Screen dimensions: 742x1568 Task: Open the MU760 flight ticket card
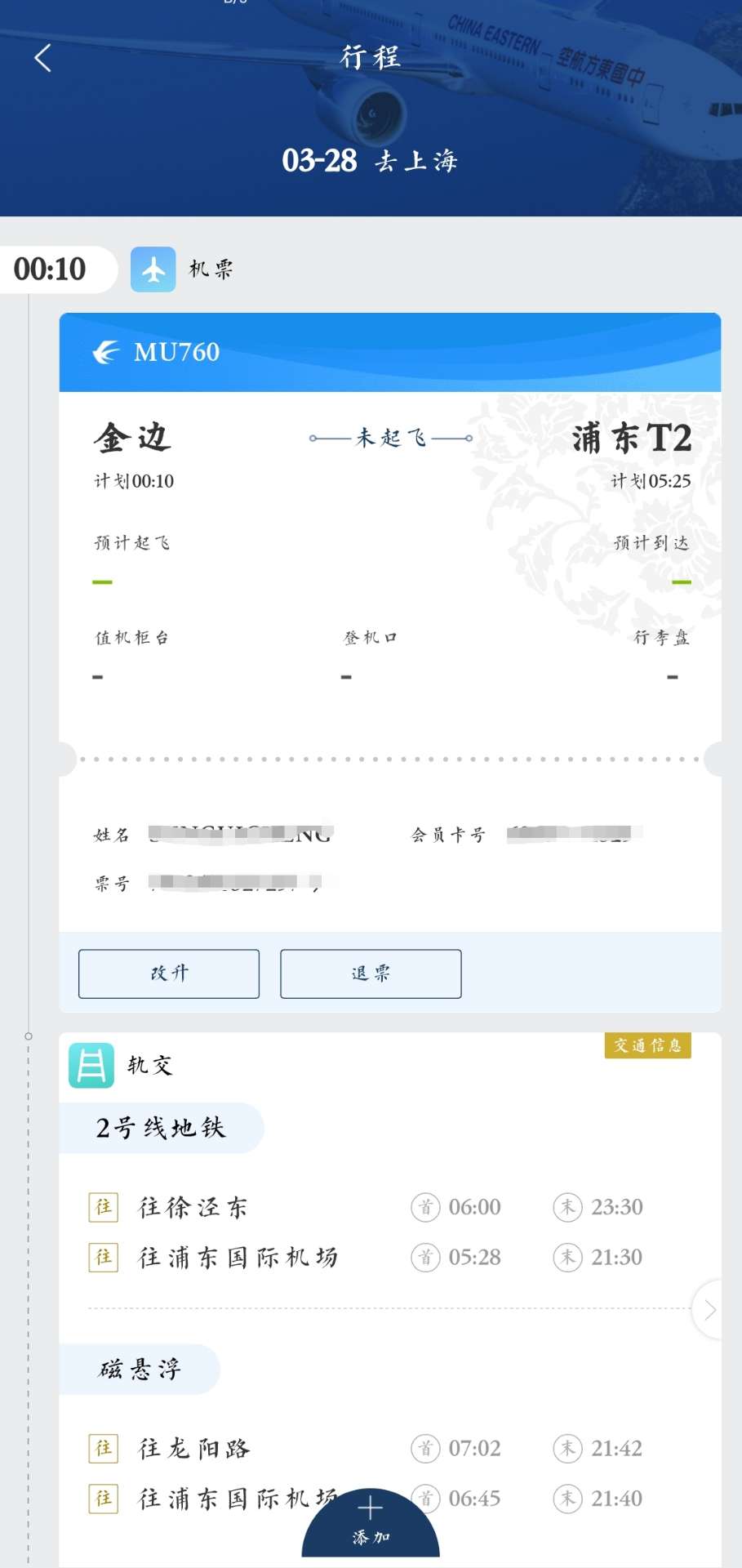click(390, 661)
